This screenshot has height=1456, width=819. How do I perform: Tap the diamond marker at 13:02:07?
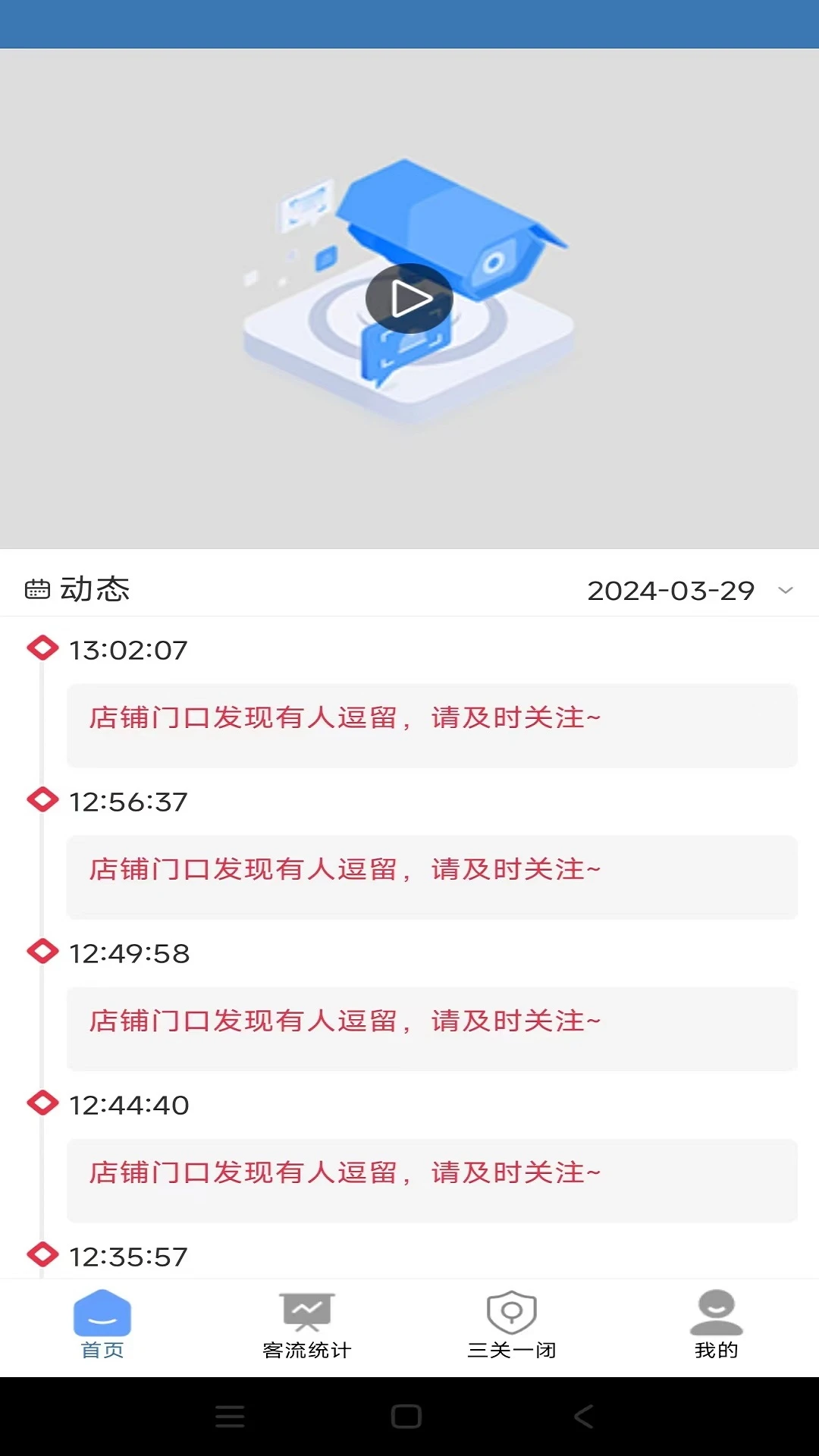[42, 648]
